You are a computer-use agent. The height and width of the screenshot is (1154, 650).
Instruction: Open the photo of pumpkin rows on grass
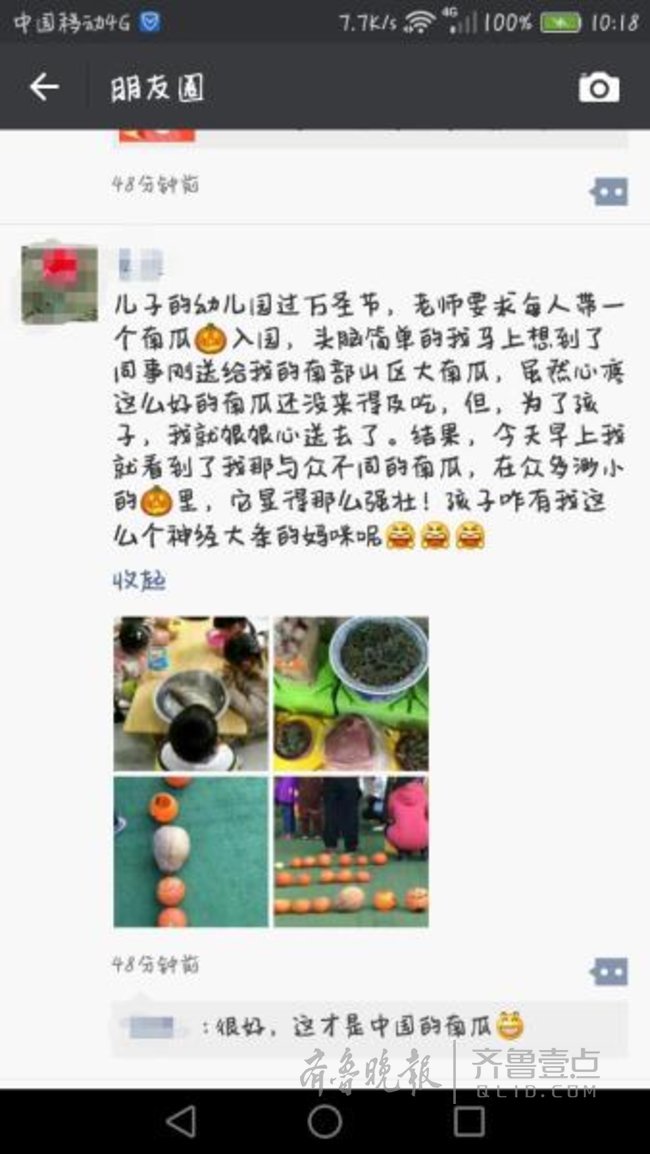(x=351, y=852)
